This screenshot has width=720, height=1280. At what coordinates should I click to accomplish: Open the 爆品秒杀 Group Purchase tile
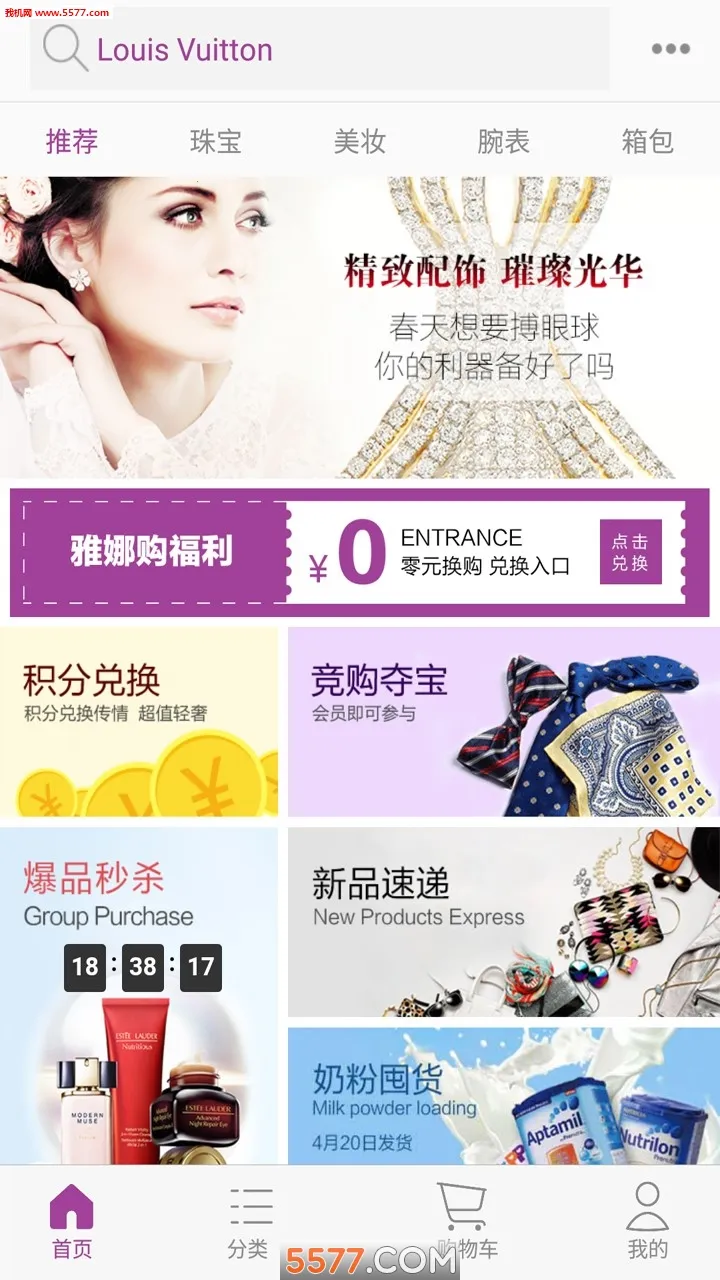[138, 995]
